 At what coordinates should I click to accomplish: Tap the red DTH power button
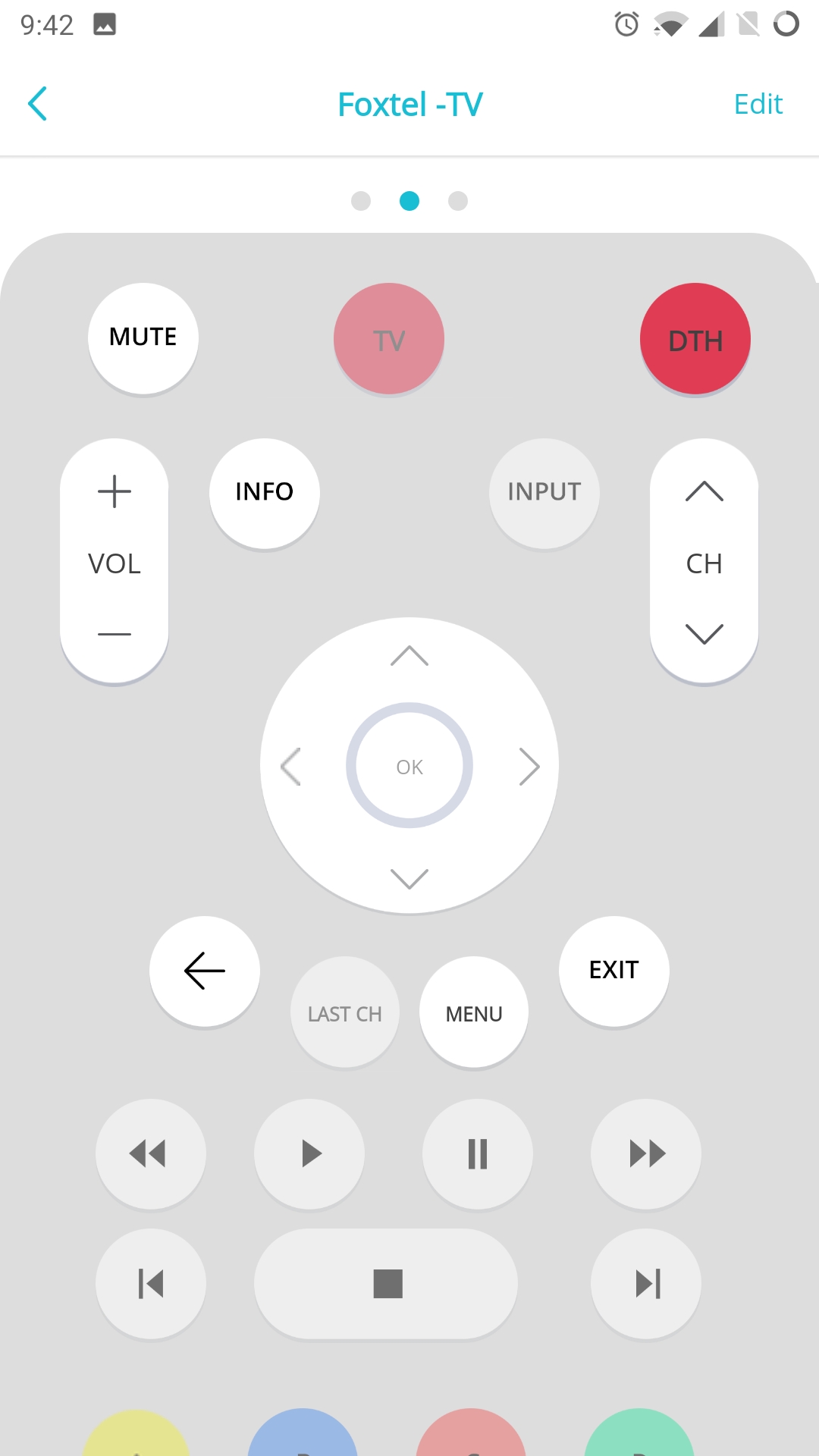[x=695, y=340]
